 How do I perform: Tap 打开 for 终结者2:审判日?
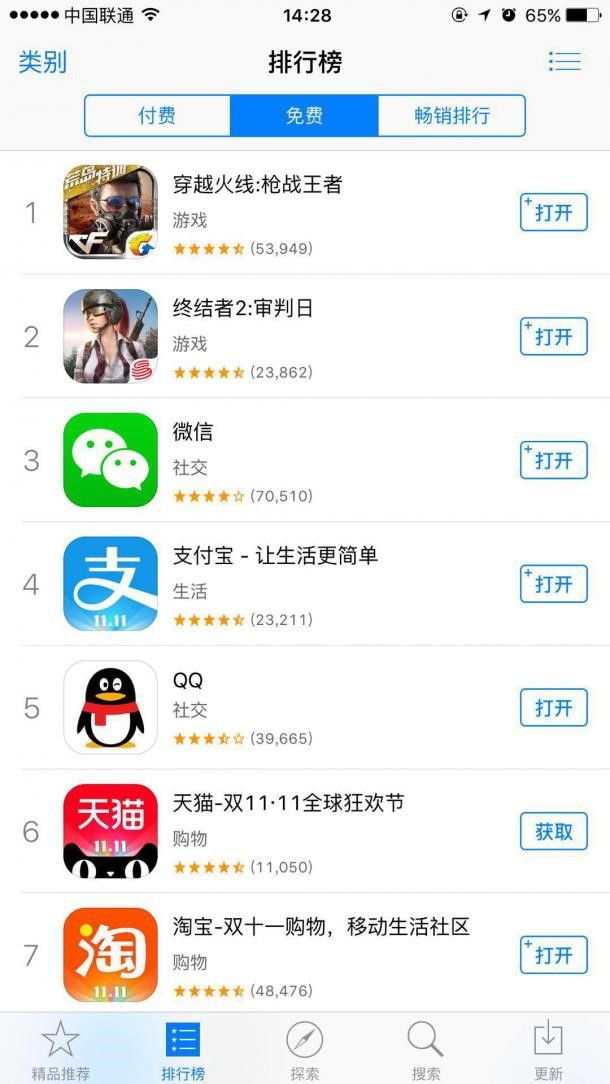pos(553,337)
